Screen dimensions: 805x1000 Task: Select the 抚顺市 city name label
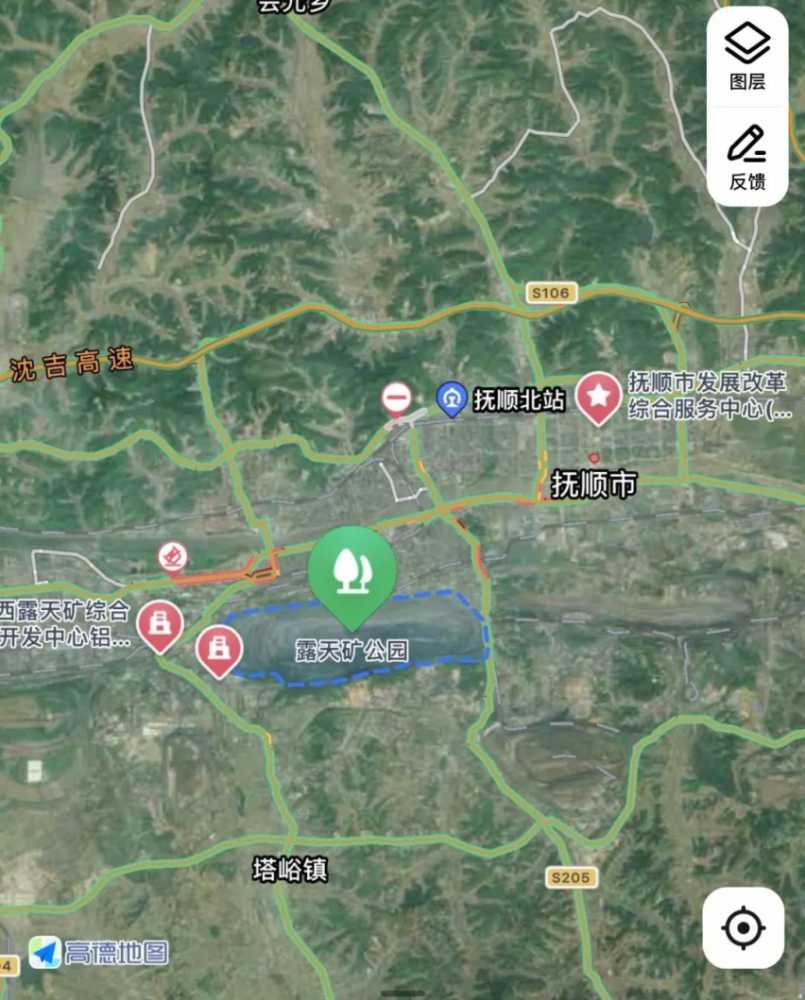coord(592,482)
